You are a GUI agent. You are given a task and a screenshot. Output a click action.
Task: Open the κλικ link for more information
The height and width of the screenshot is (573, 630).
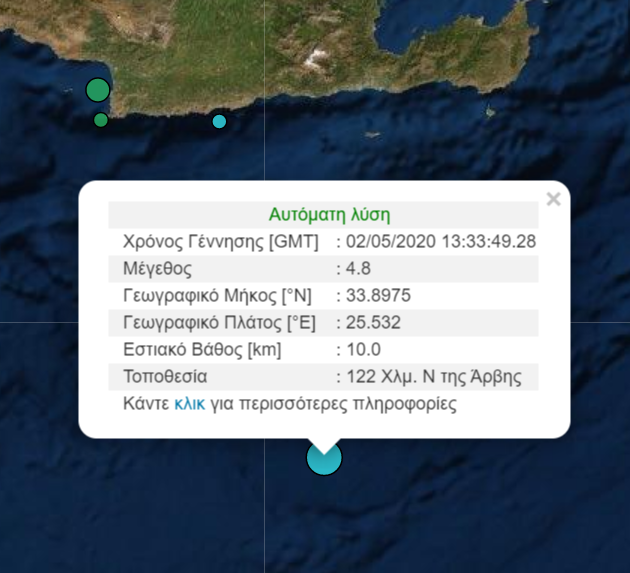(189, 404)
